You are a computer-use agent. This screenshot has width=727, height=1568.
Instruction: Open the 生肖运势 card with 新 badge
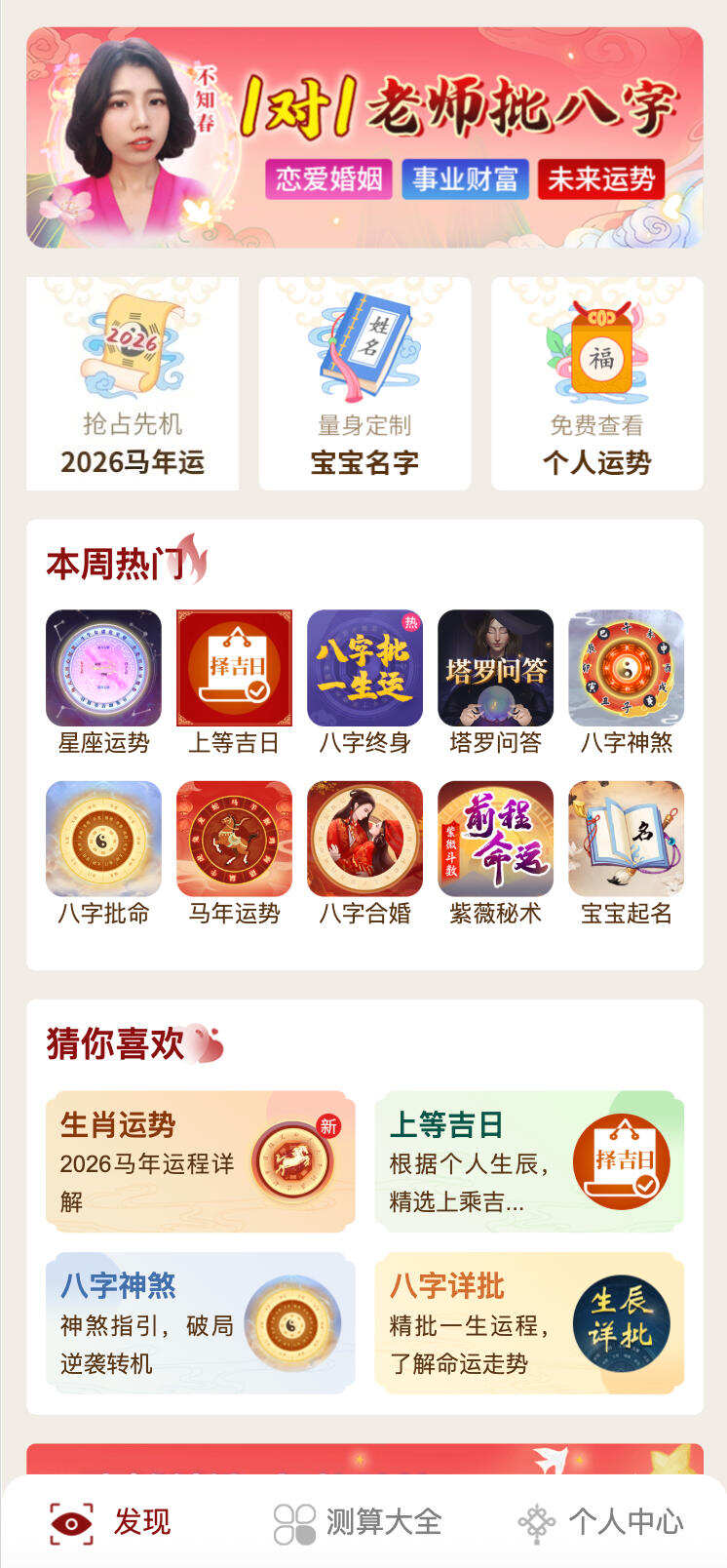point(198,1159)
